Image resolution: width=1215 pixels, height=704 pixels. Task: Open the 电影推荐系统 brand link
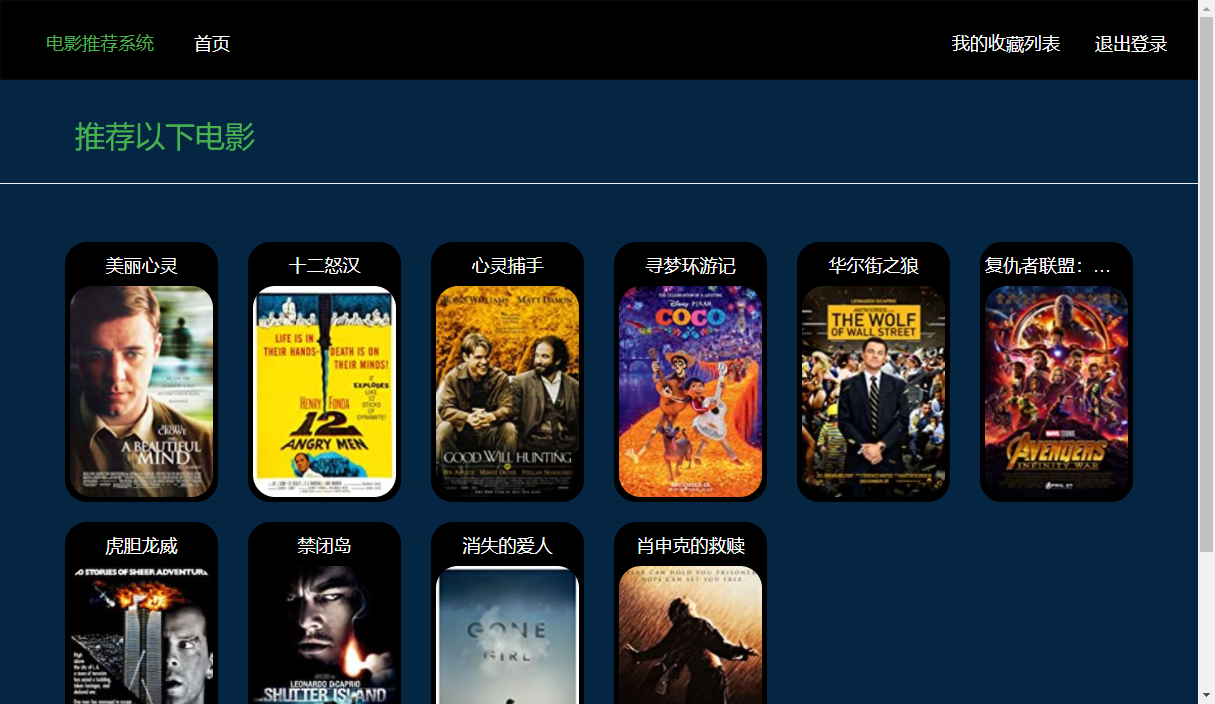(x=100, y=44)
